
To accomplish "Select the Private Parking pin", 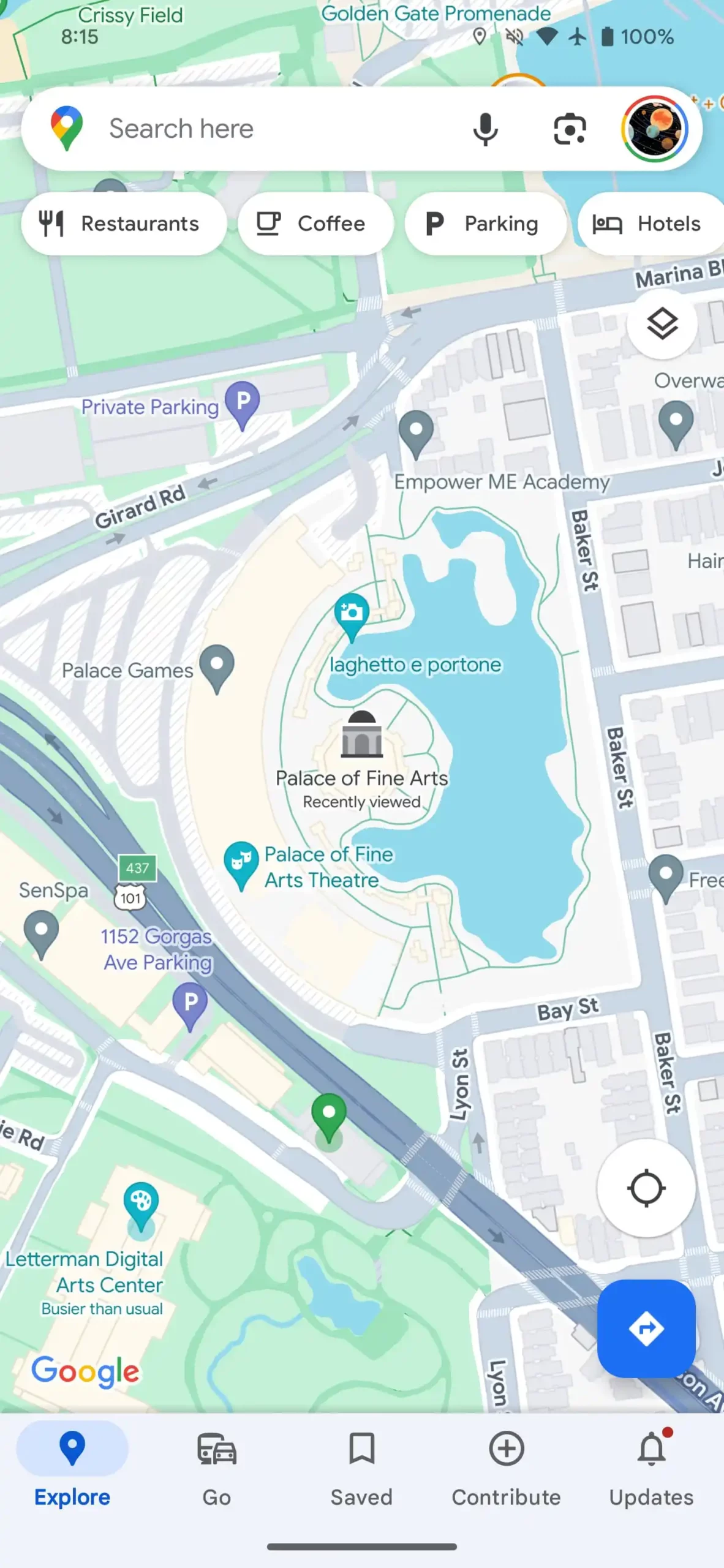I will tap(243, 402).
